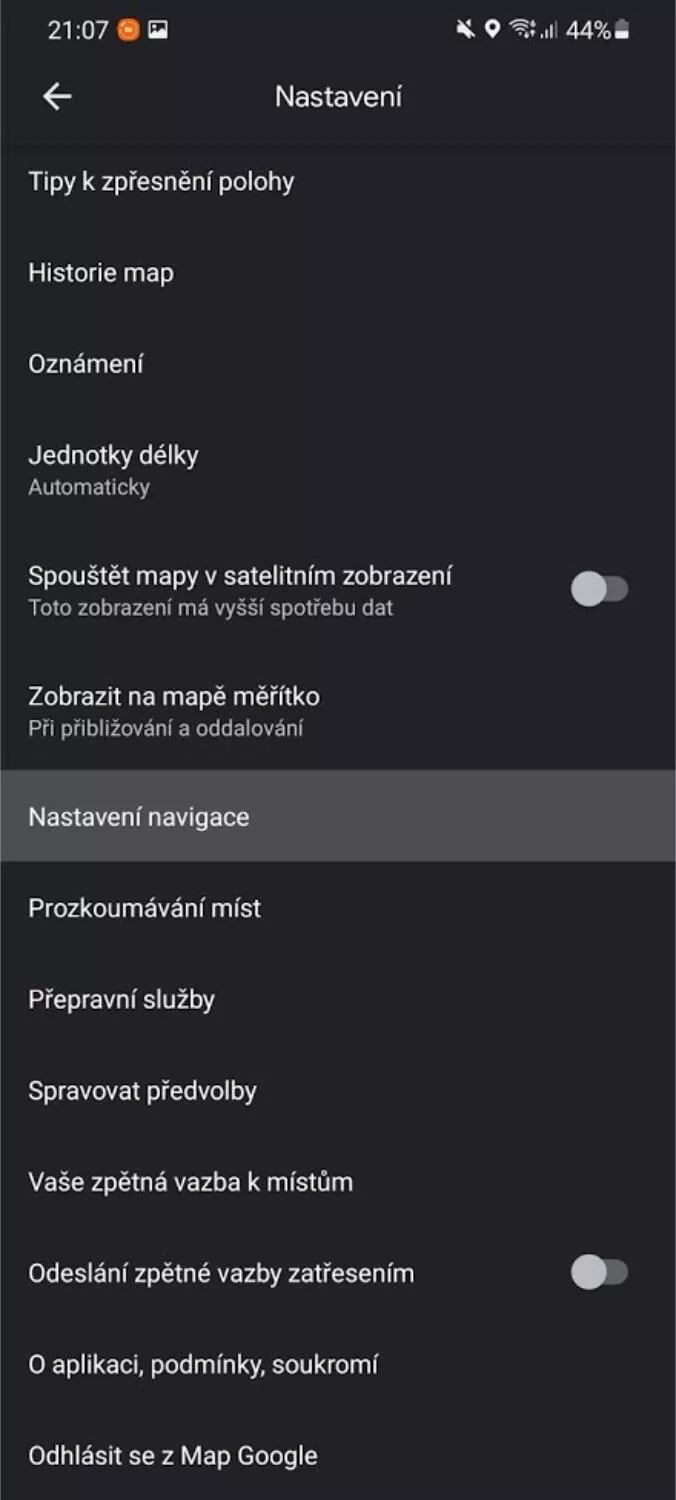Open Nastavení navigace
This screenshot has width=676, height=1500.
(x=338, y=816)
